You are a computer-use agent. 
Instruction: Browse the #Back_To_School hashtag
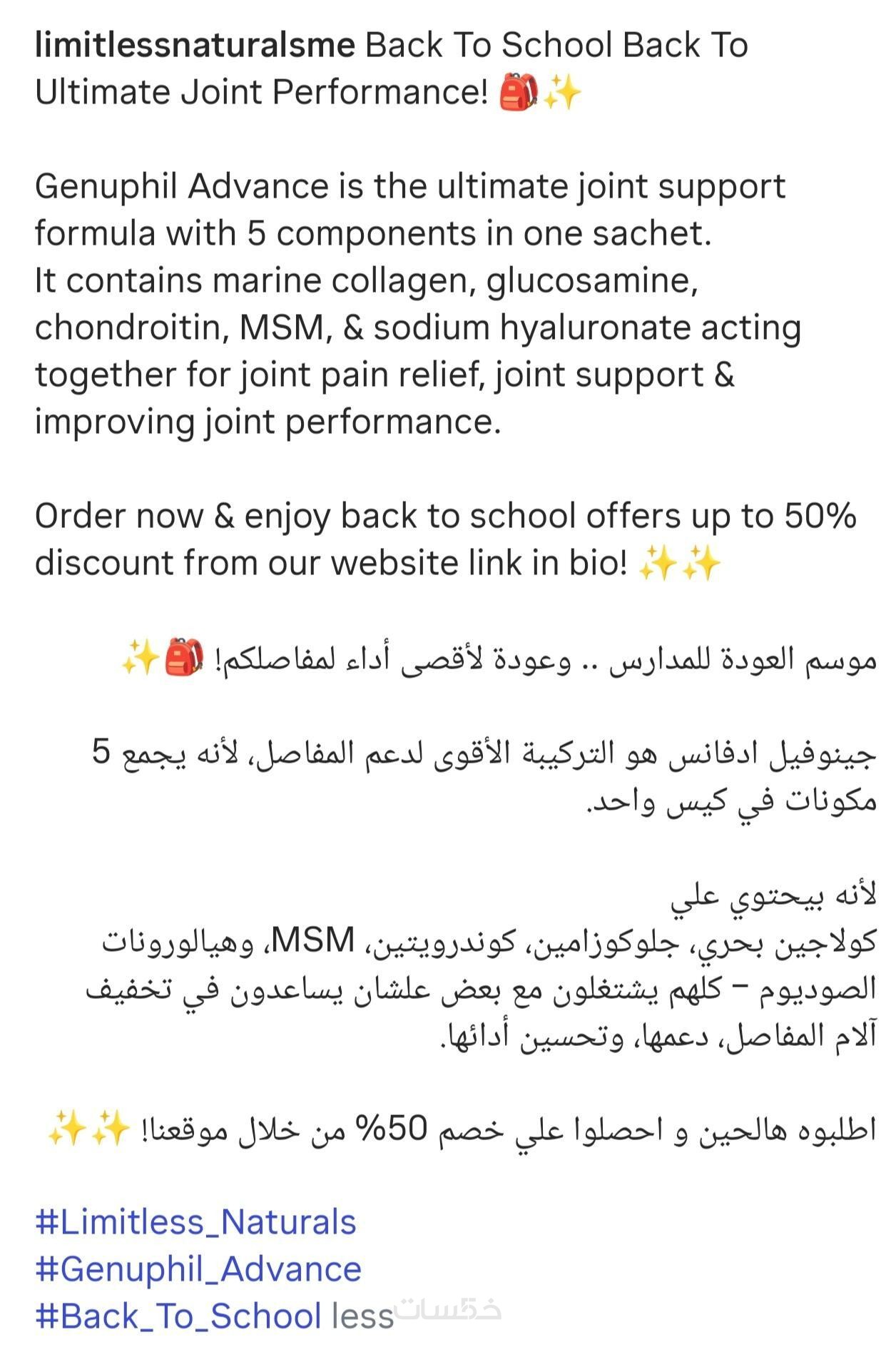click(x=178, y=1316)
